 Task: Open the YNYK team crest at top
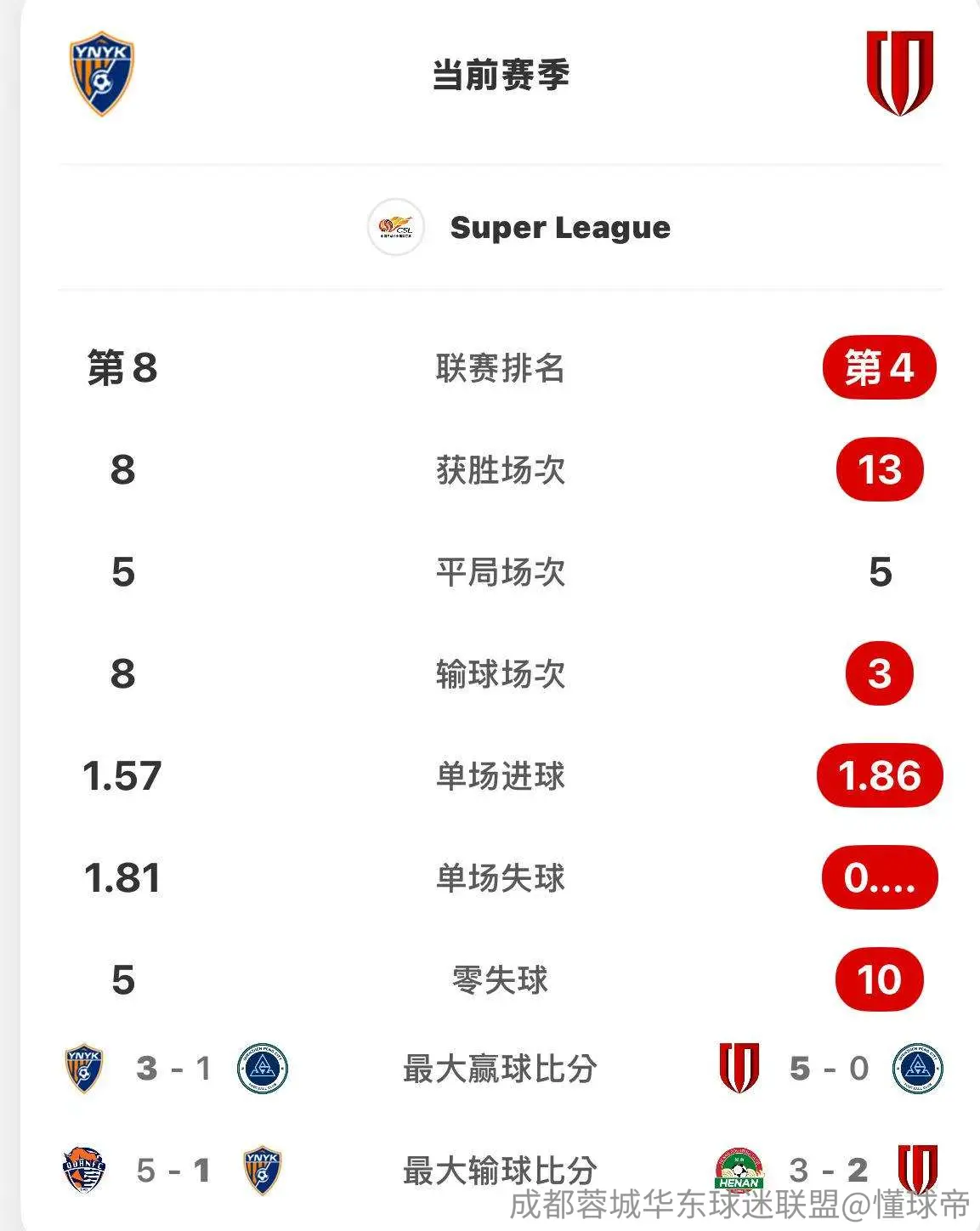(x=102, y=74)
